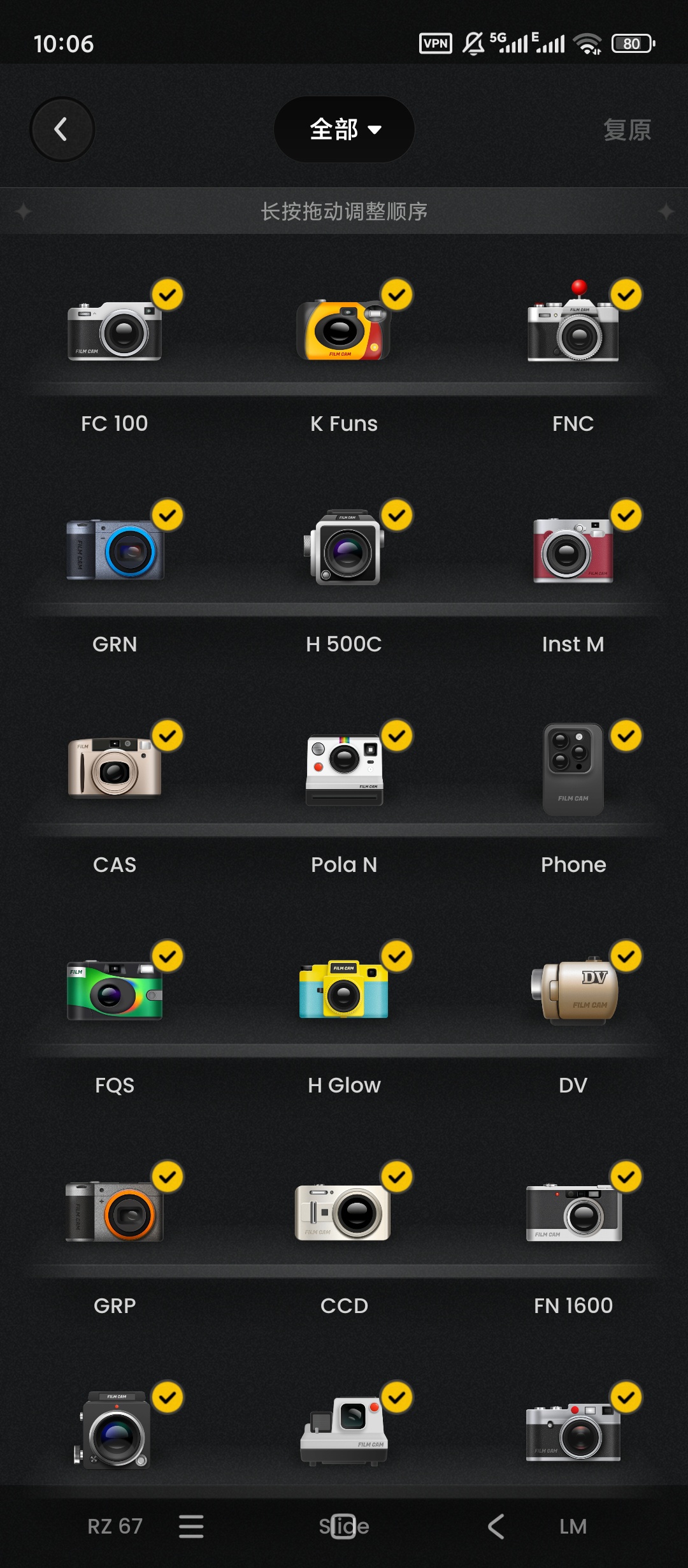Screen dimensions: 688x1568
Task: Toggle the K Funs checkmark
Action: point(397,294)
